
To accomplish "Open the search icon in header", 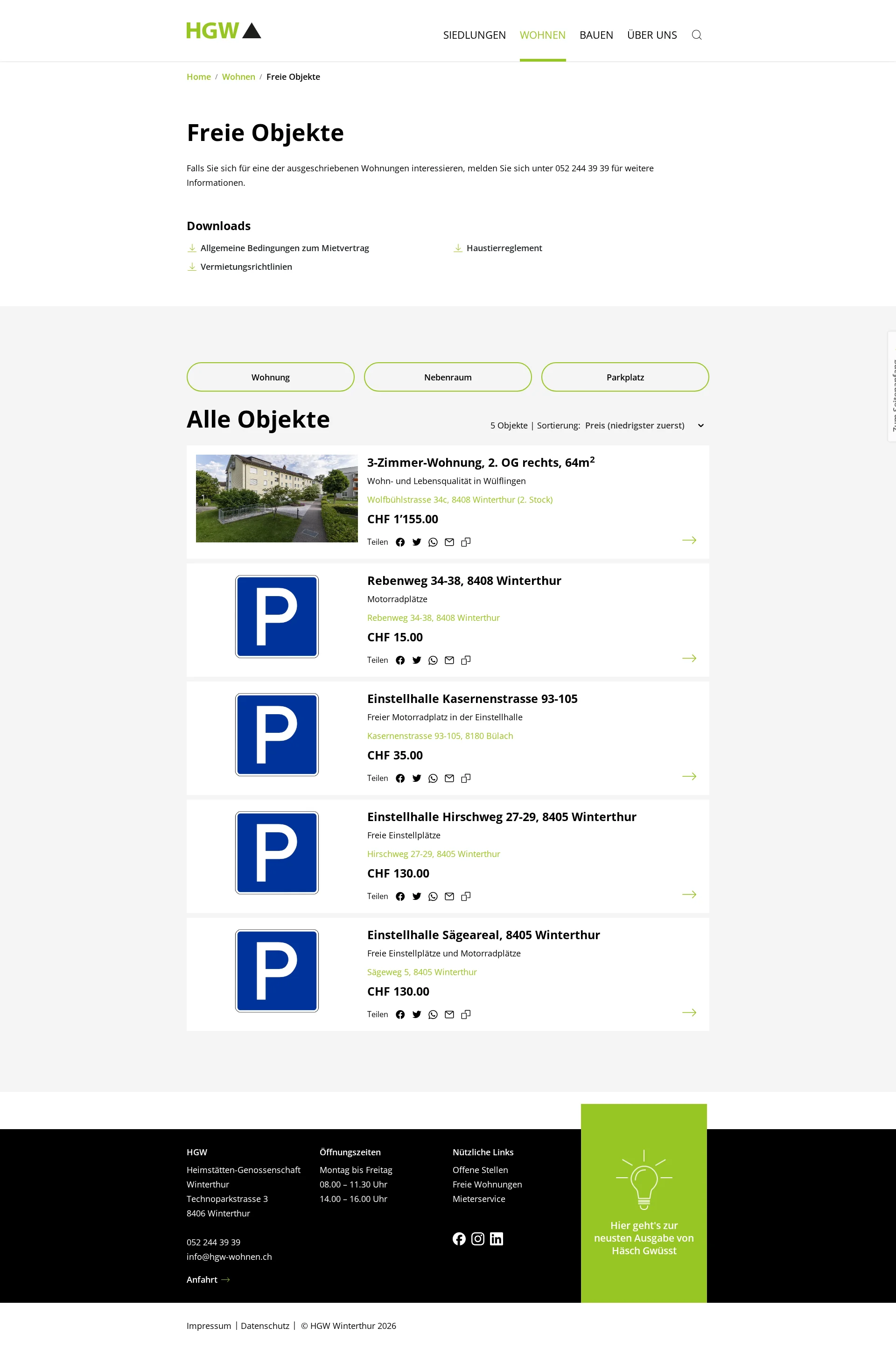I will click(696, 35).
